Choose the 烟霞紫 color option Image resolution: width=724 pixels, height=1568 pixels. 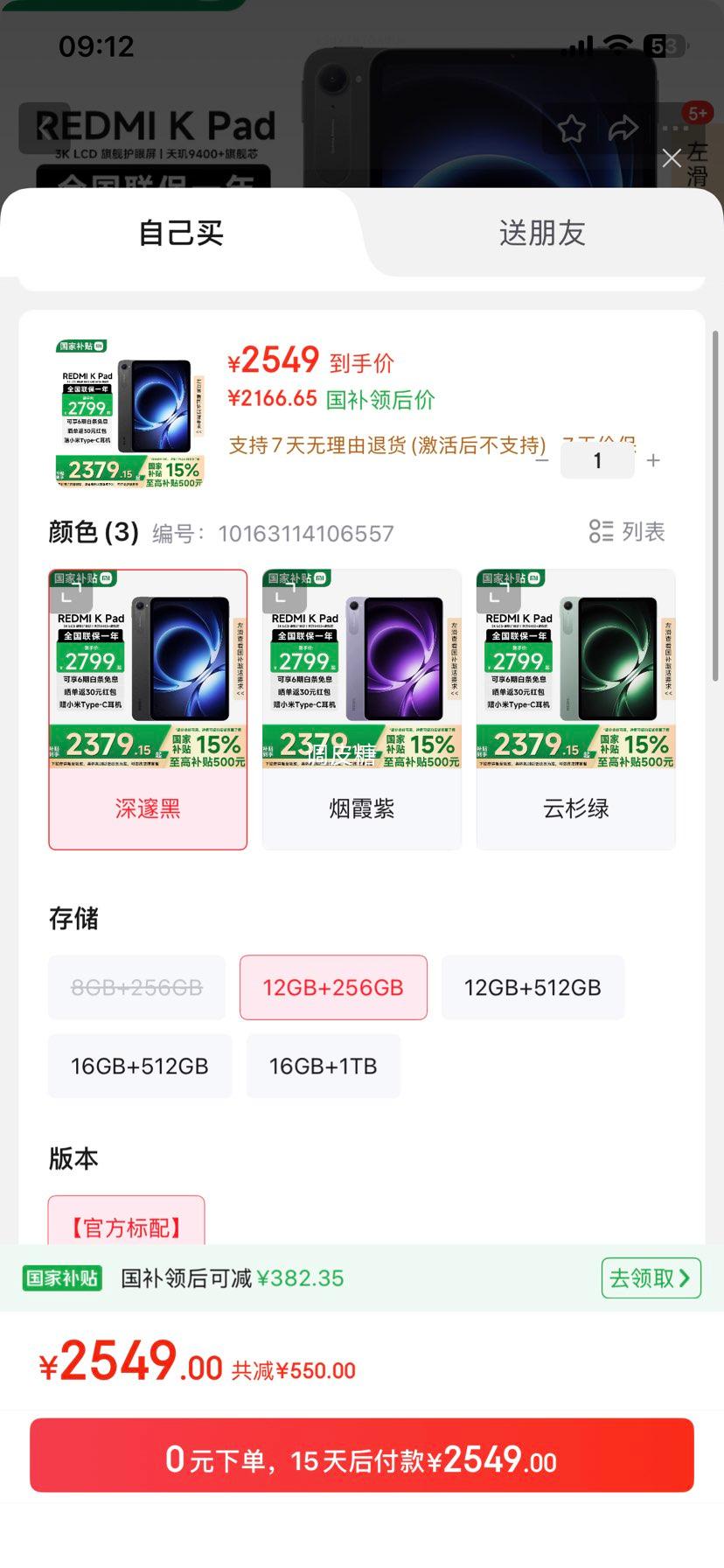coord(362,709)
